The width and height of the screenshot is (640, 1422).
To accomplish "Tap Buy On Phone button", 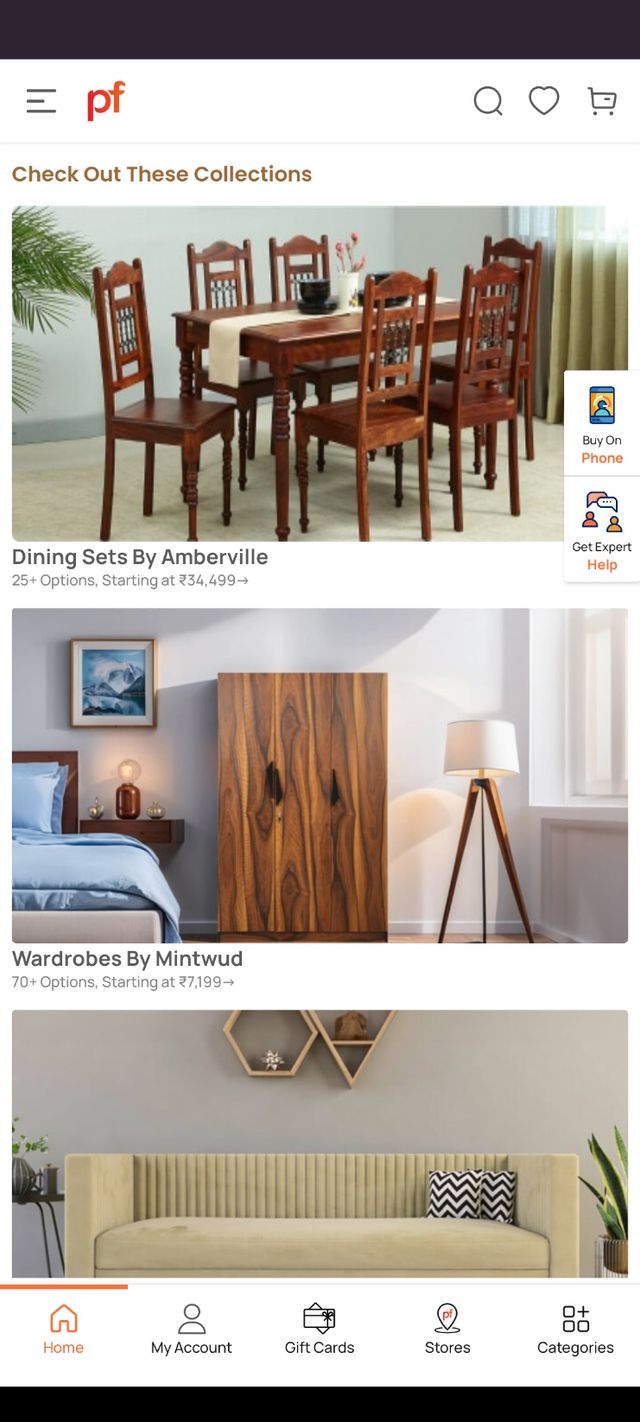I will (602, 425).
